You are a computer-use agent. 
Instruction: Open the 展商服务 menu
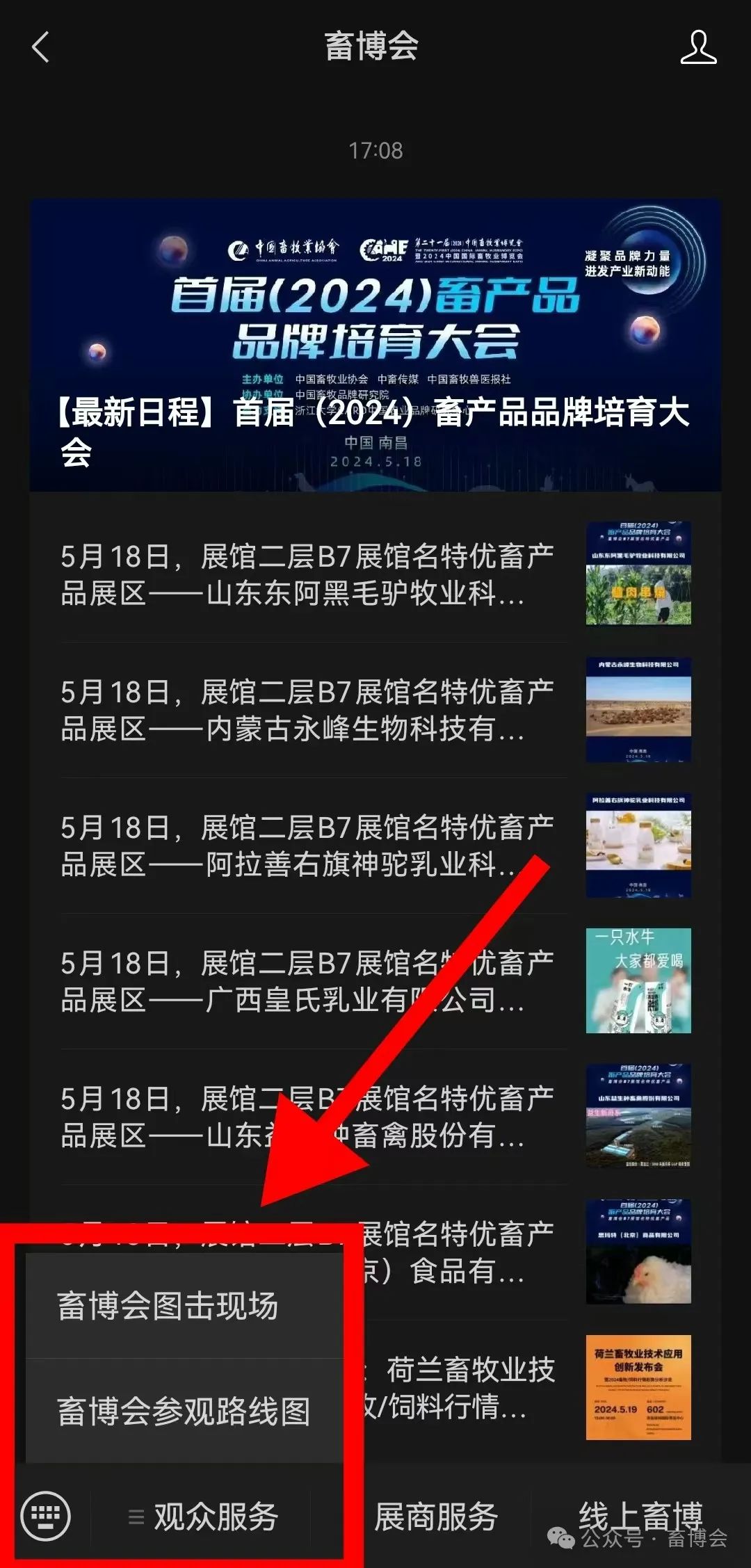point(436,1517)
